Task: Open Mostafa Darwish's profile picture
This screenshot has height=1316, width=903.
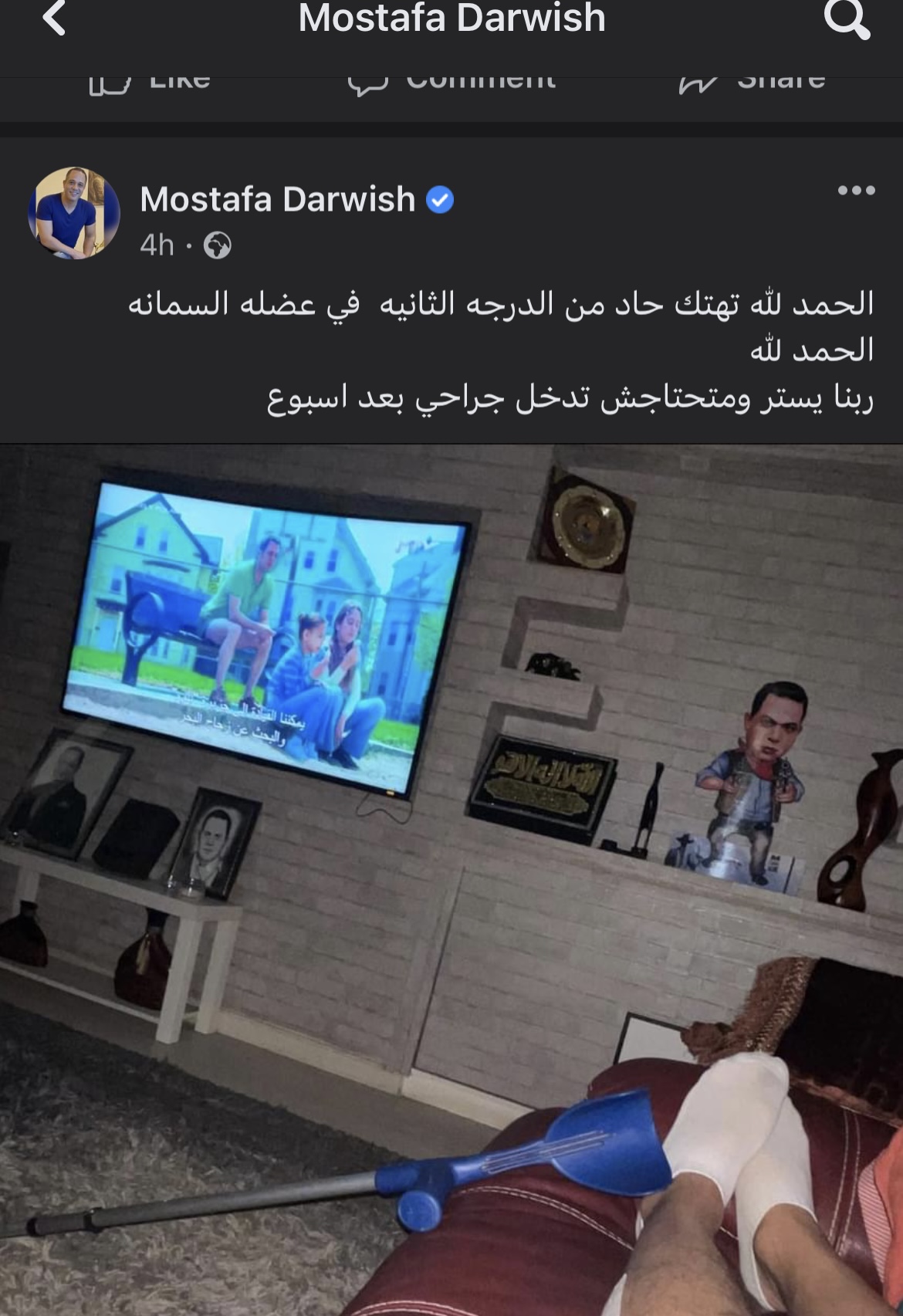Action: click(74, 213)
